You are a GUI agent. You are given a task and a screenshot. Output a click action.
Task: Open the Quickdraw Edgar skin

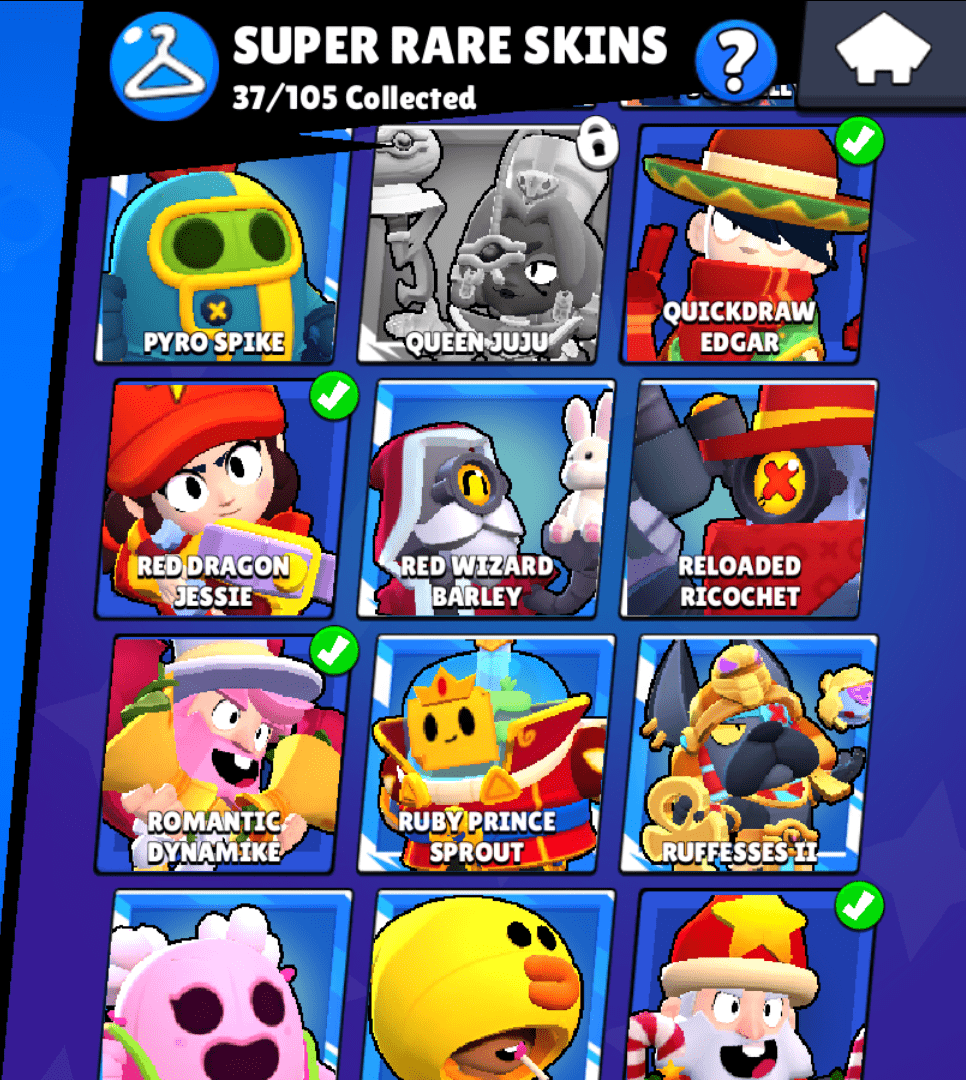[x=750, y=245]
